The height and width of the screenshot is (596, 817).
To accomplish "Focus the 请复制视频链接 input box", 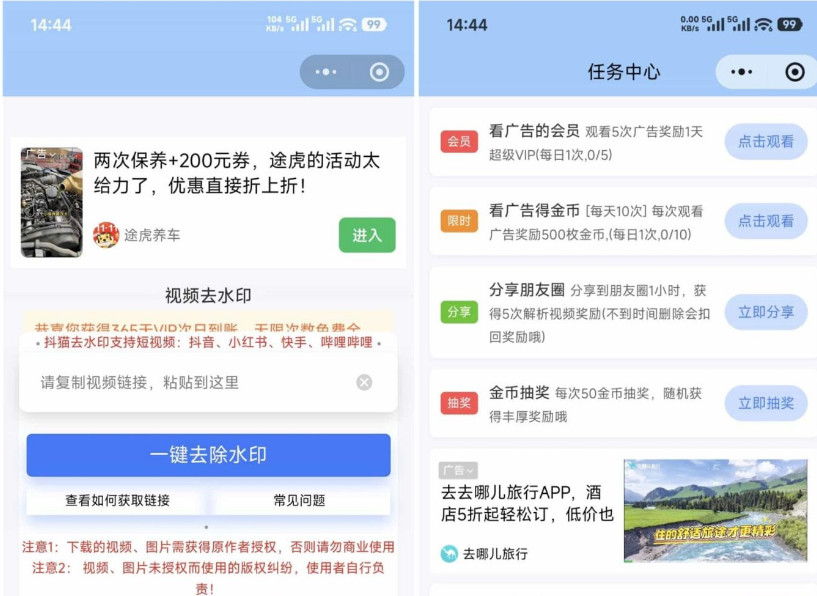I will (x=190, y=383).
